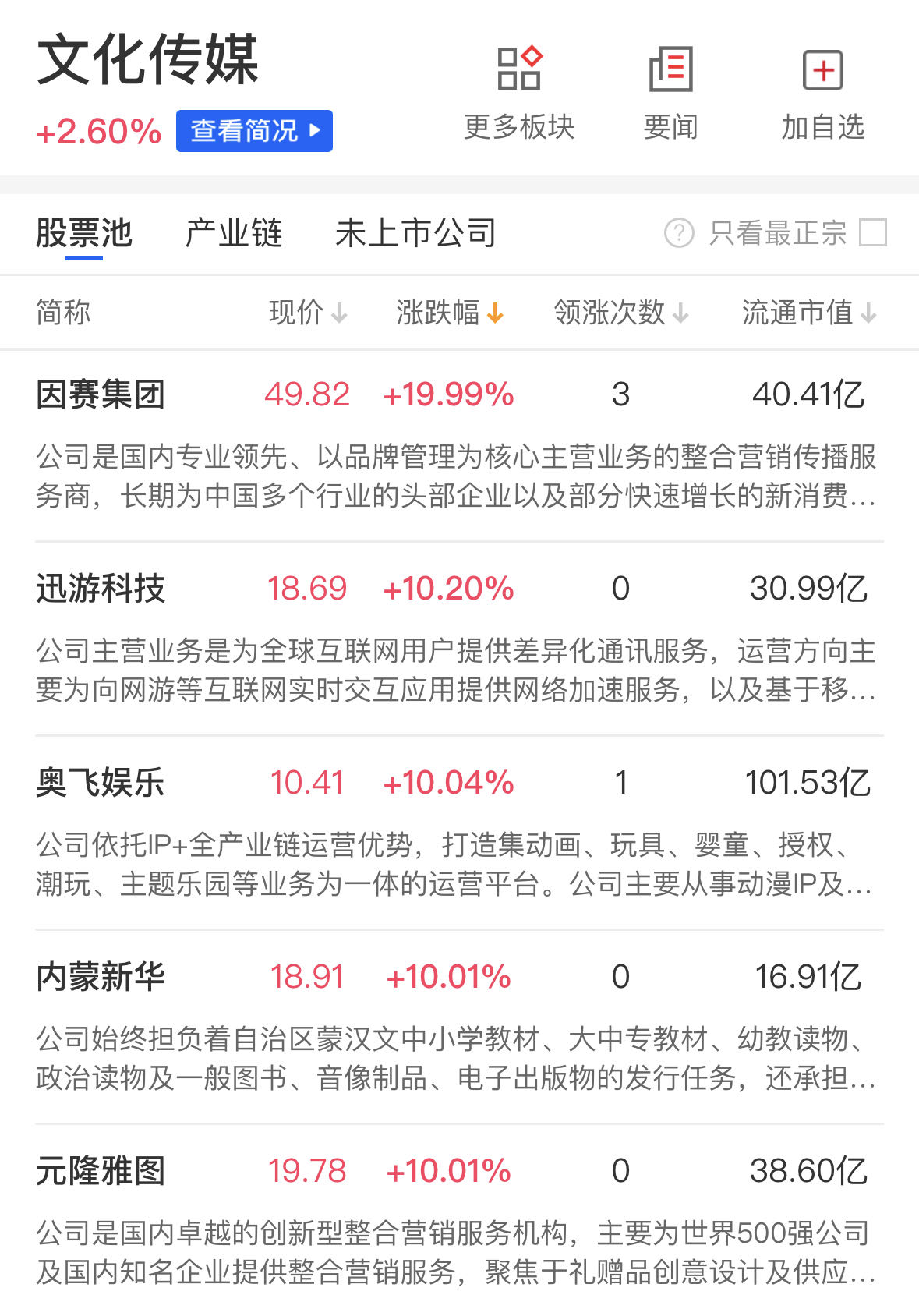Open the 因赛集团 stock row
This screenshot has height=1316, width=919.
(101, 394)
